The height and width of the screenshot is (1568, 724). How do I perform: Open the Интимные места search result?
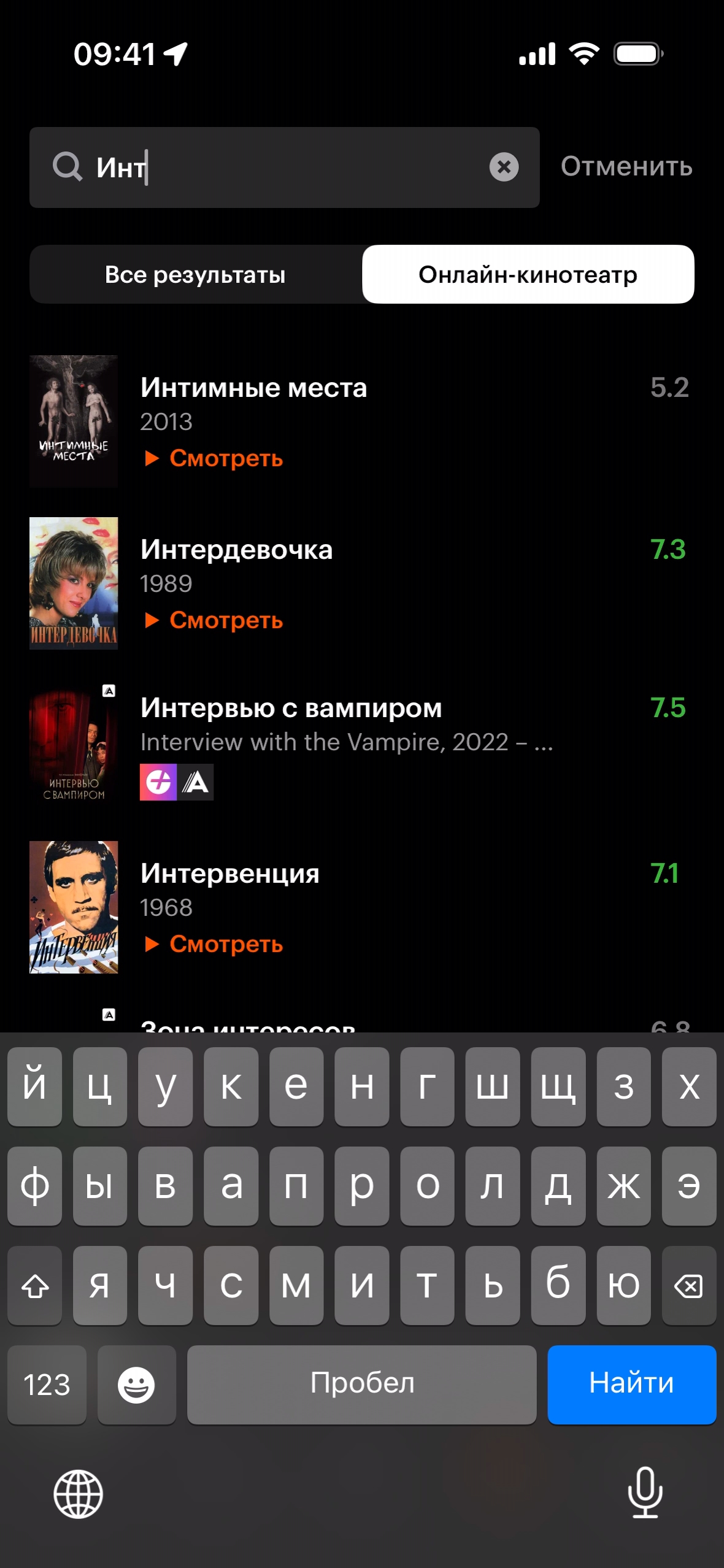click(x=253, y=388)
